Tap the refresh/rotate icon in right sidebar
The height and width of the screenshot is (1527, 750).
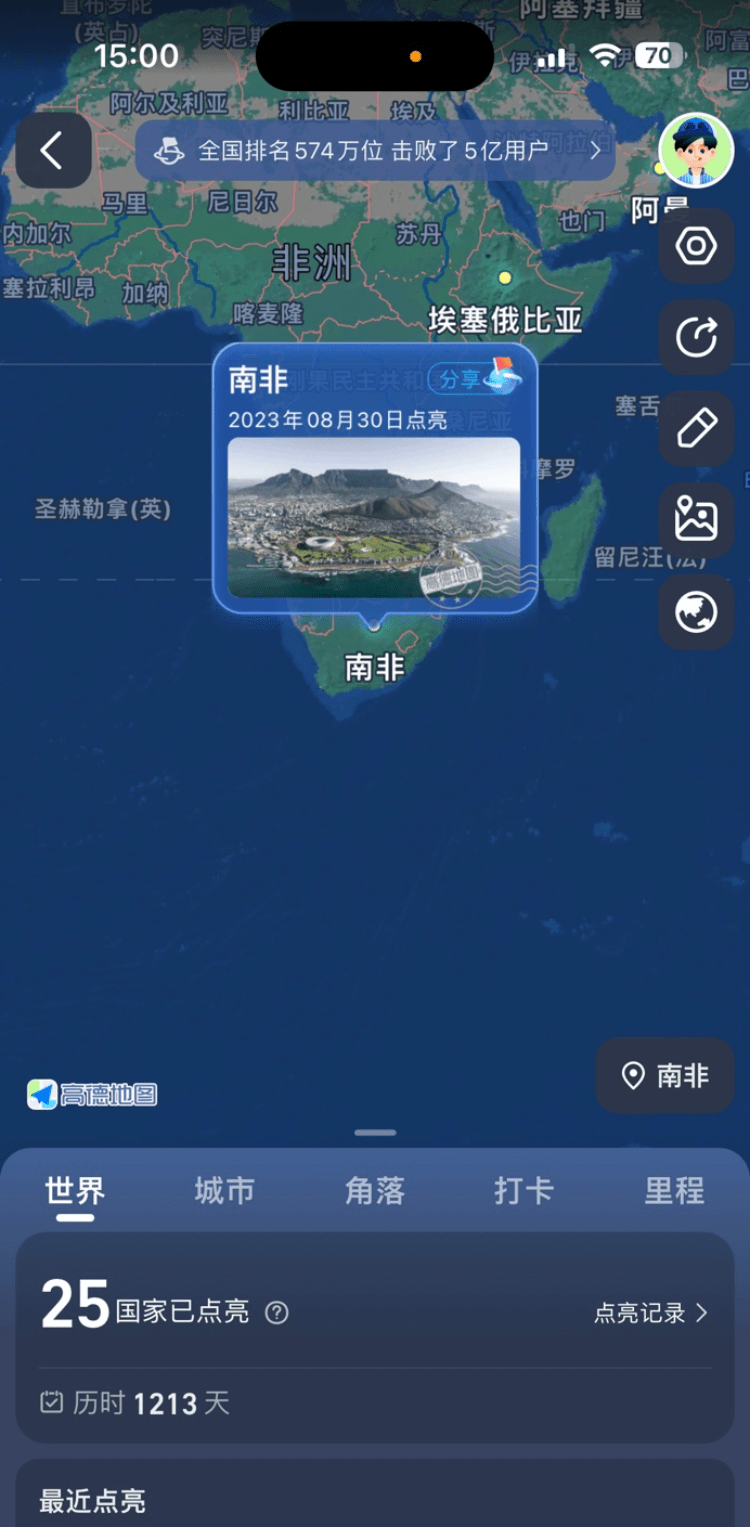696,337
